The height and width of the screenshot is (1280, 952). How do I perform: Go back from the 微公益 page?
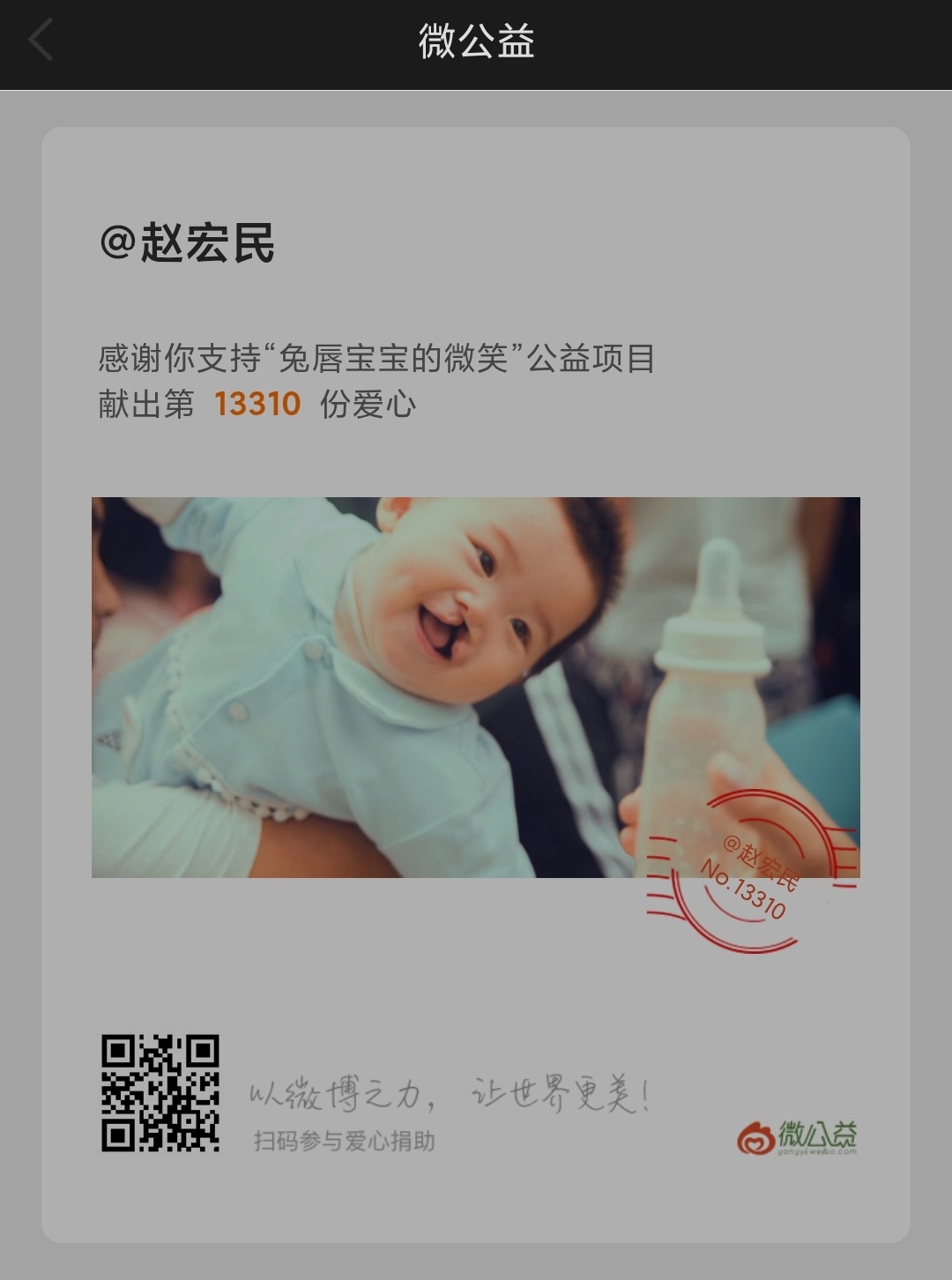coord(41,41)
